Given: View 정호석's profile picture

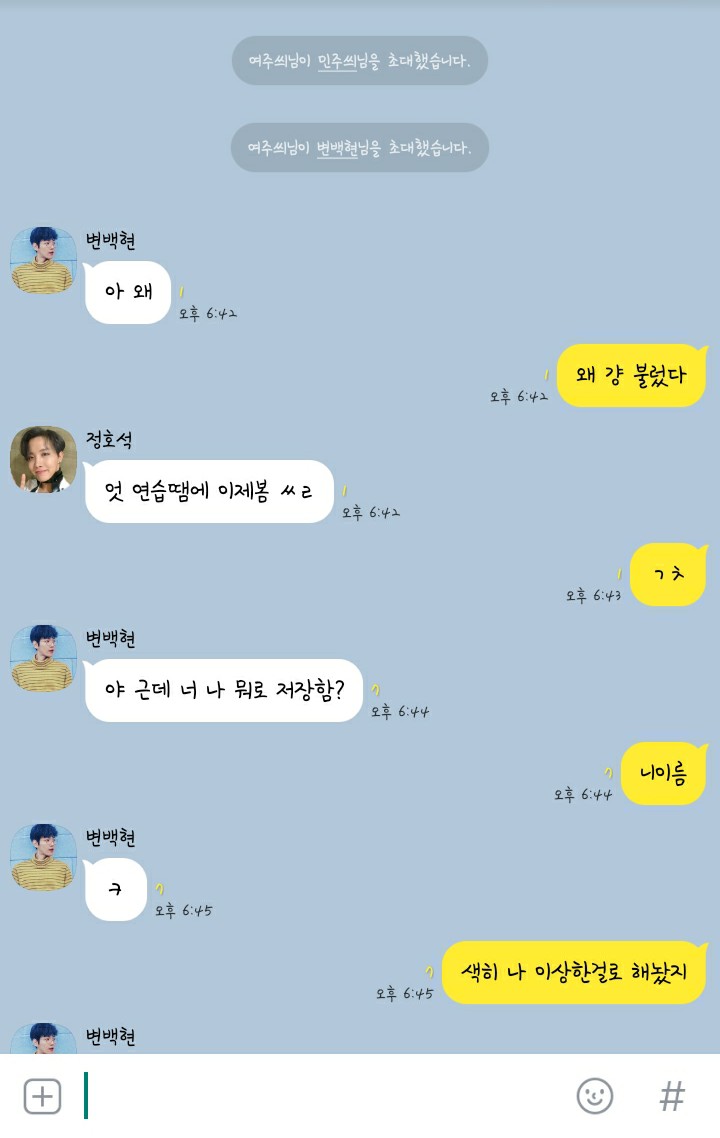Looking at the screenshot, I should point(43,460).
